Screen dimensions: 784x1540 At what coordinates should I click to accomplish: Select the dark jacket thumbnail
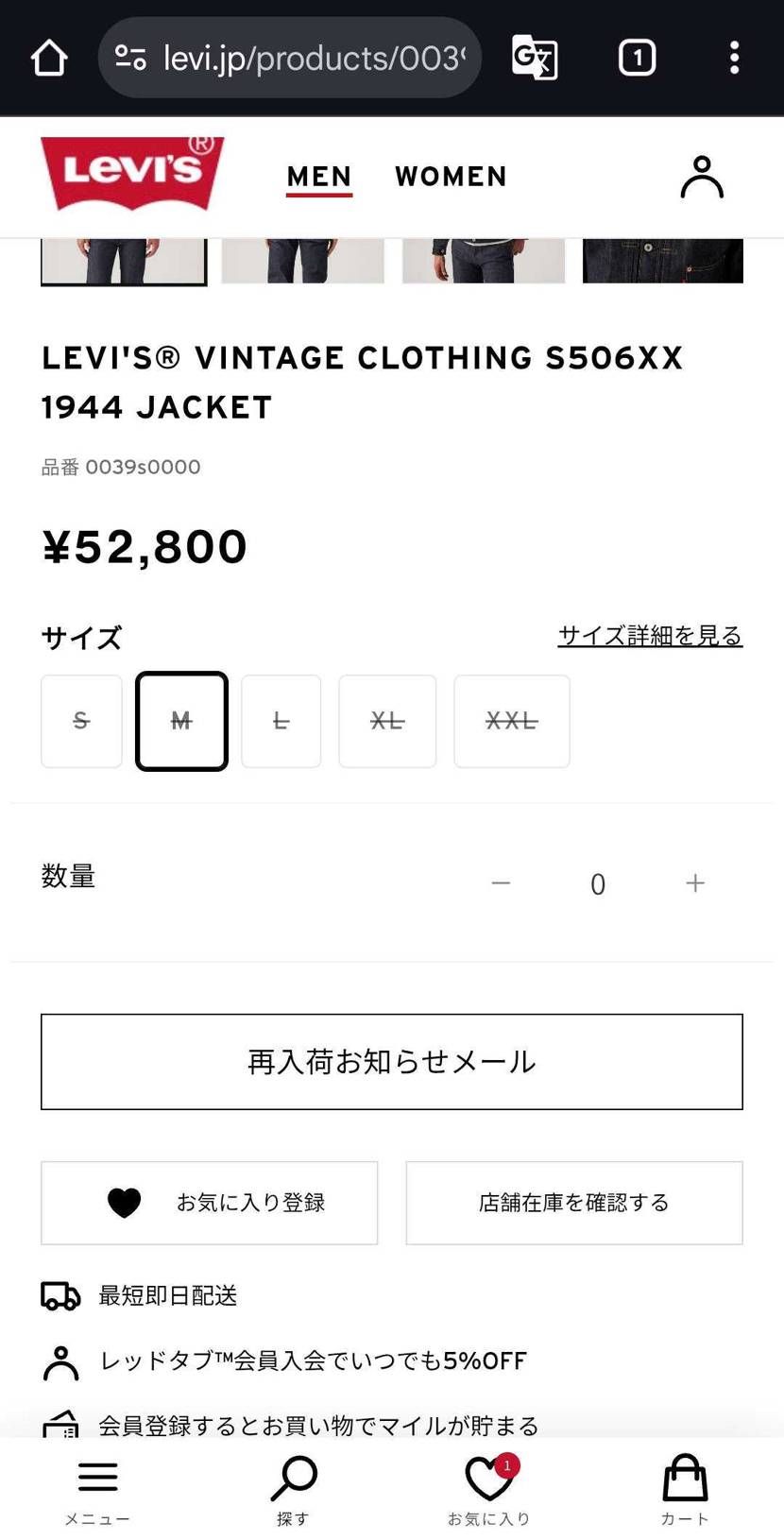(662, 257)
